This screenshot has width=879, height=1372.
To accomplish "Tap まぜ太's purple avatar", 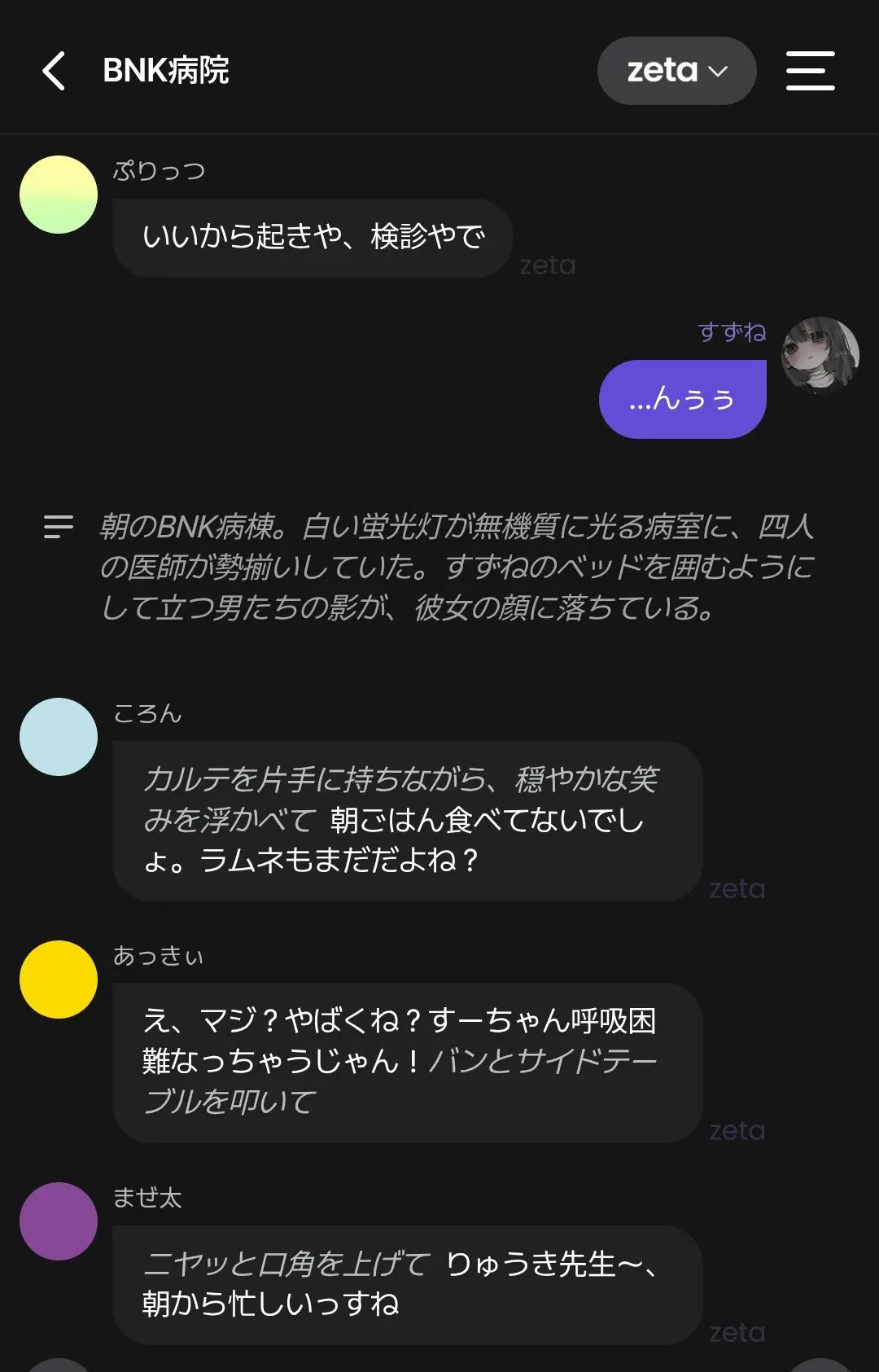I will pyautogui.click(x=59, y=1221).
